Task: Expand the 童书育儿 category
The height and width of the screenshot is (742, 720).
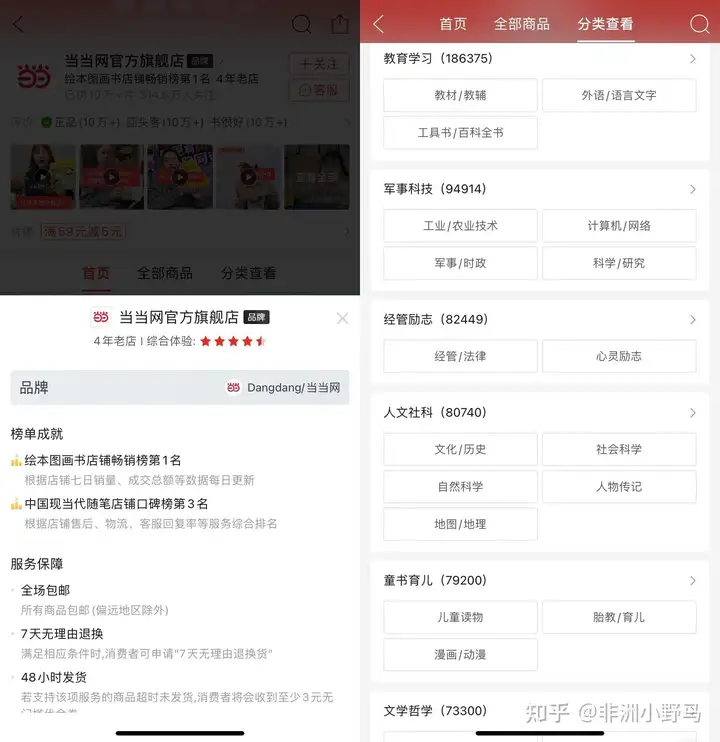Action: 692,581
